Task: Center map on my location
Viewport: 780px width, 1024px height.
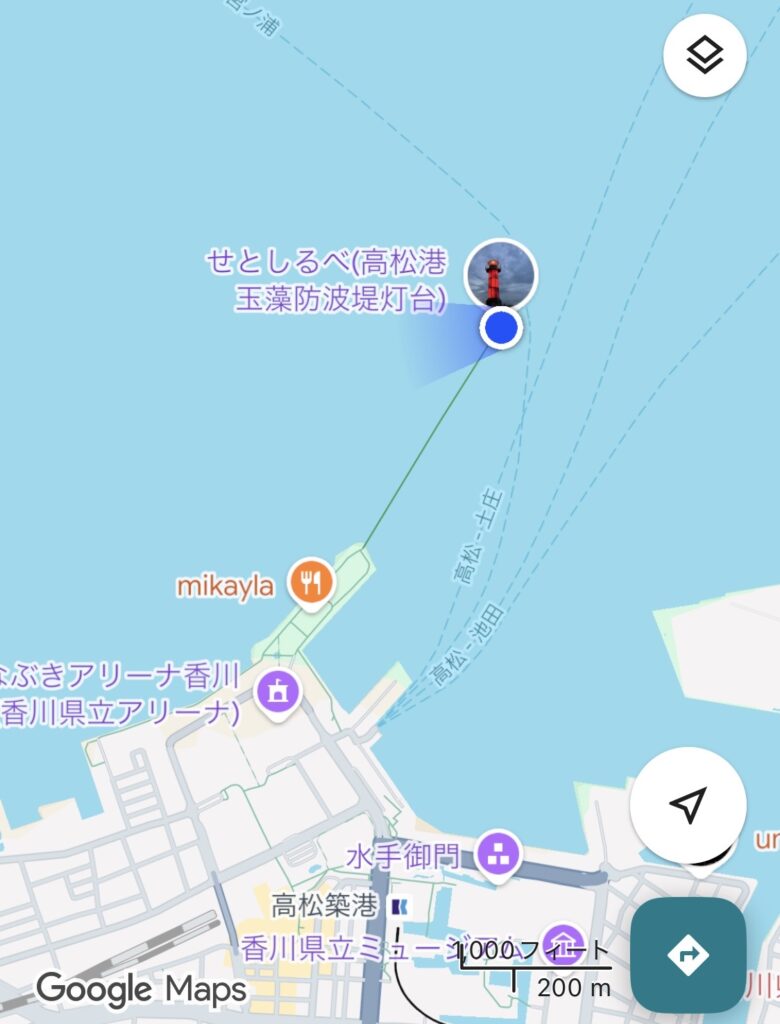Action: pos(688,805)
